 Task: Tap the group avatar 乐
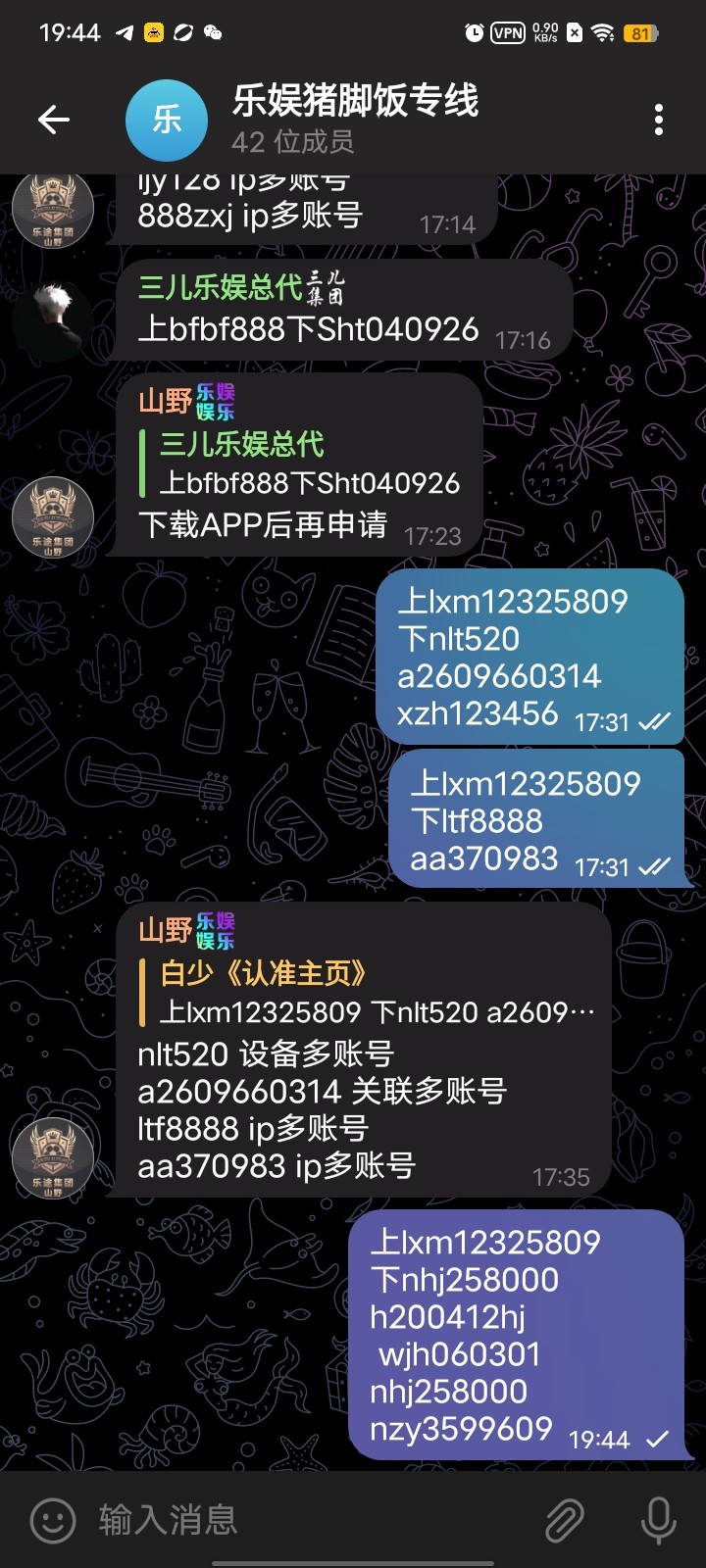pyautogui.click(x=167, y=121)
